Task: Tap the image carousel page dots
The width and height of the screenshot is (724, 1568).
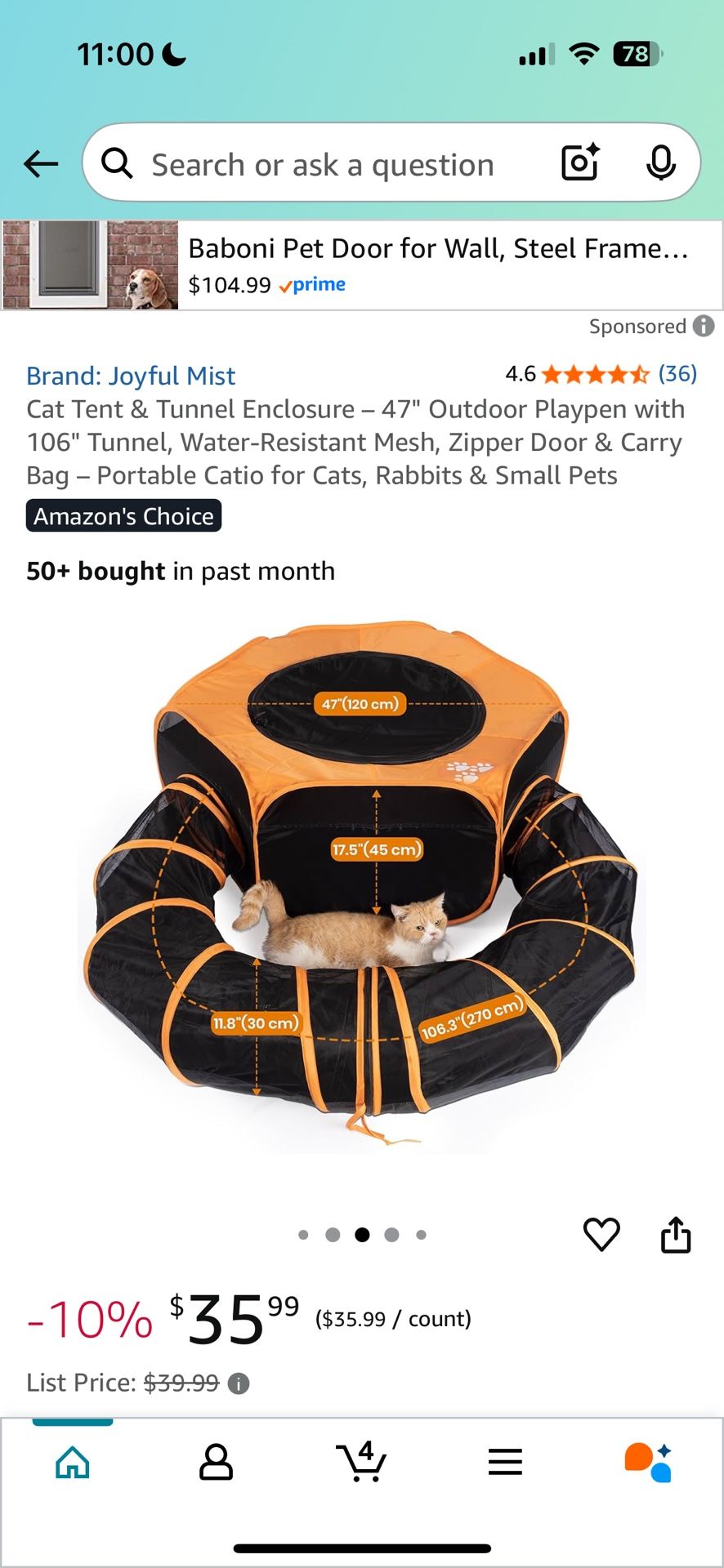Action: 362,1235
